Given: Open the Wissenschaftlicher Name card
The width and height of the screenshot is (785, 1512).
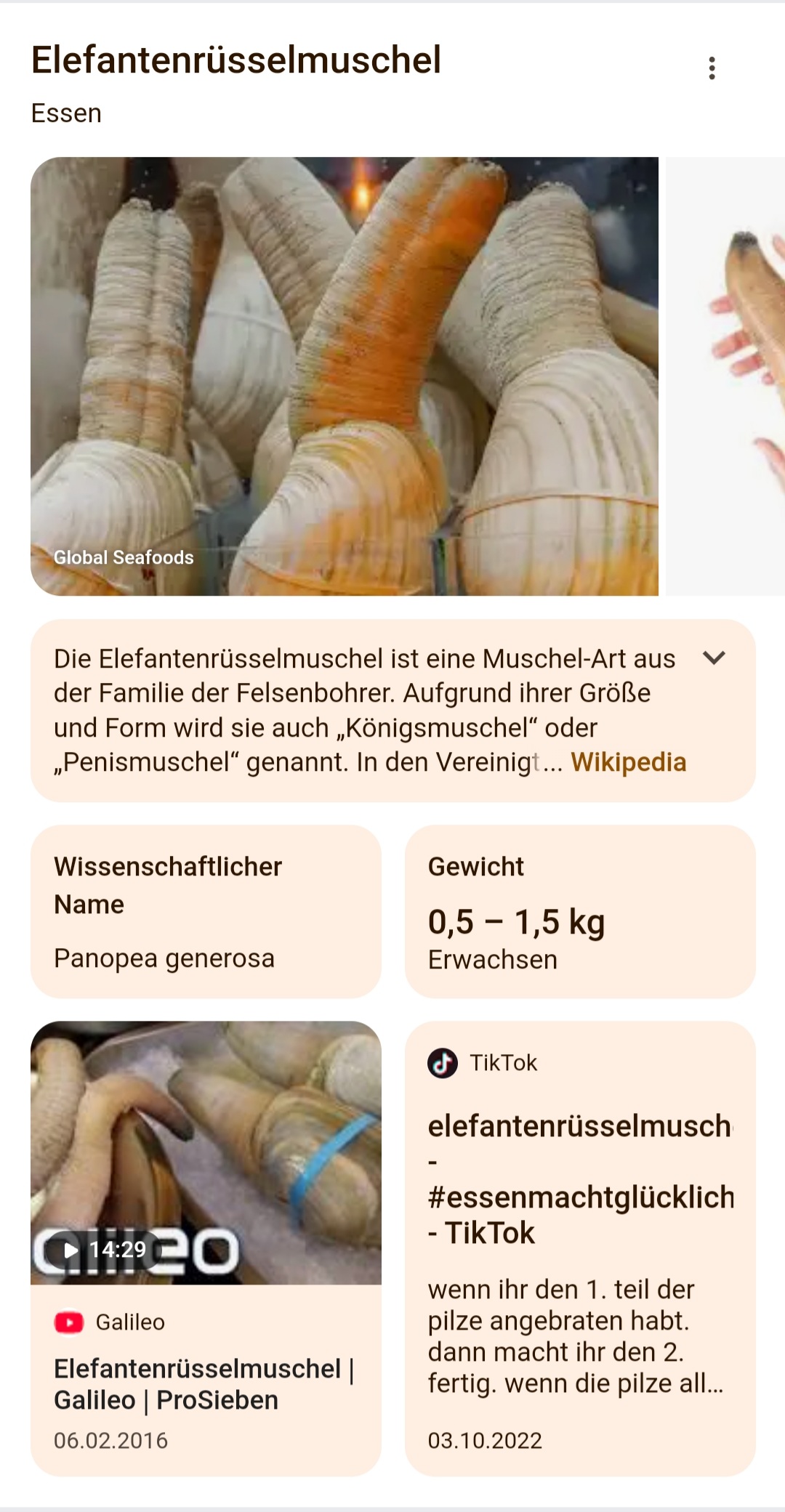Looking at the screenshot, I should tap(206, 911).
